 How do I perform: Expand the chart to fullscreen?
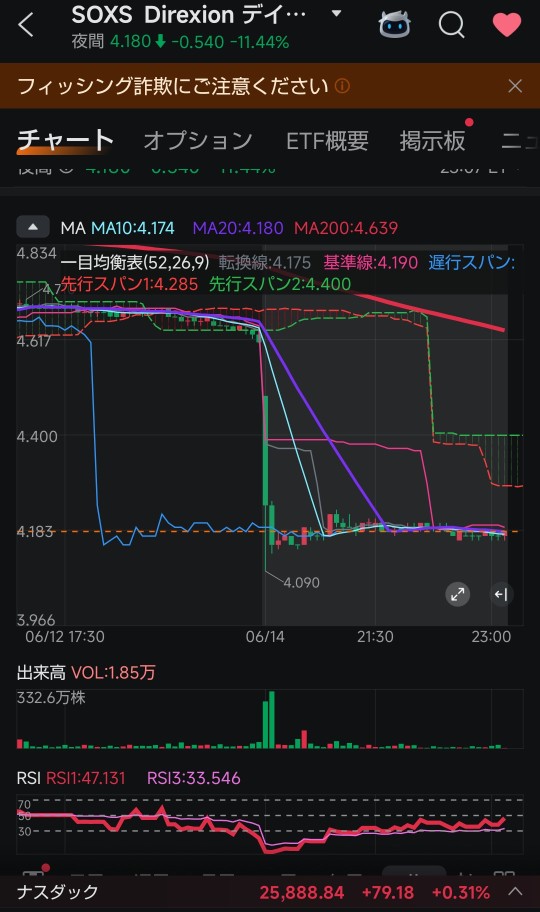click(x=458, y=594)
